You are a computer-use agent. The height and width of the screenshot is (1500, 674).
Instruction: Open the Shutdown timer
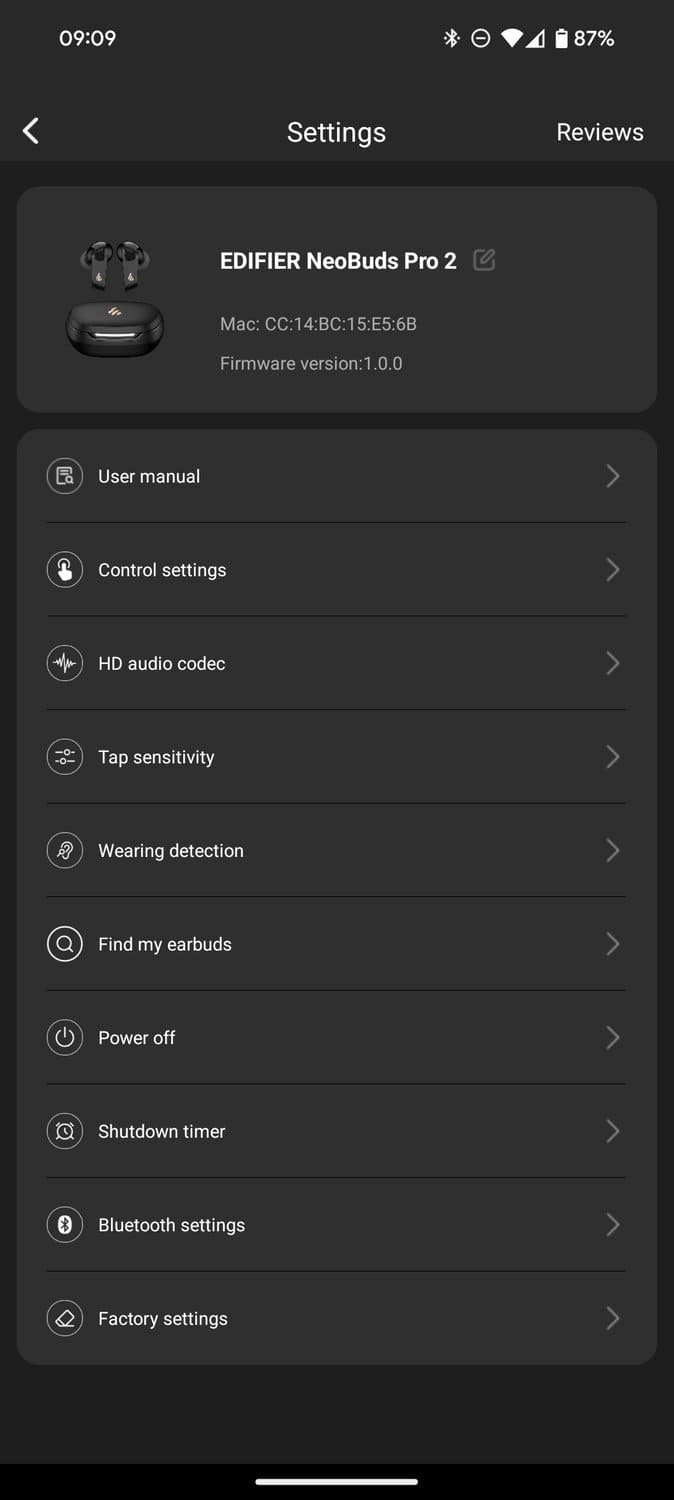[x=336, y=1131]
